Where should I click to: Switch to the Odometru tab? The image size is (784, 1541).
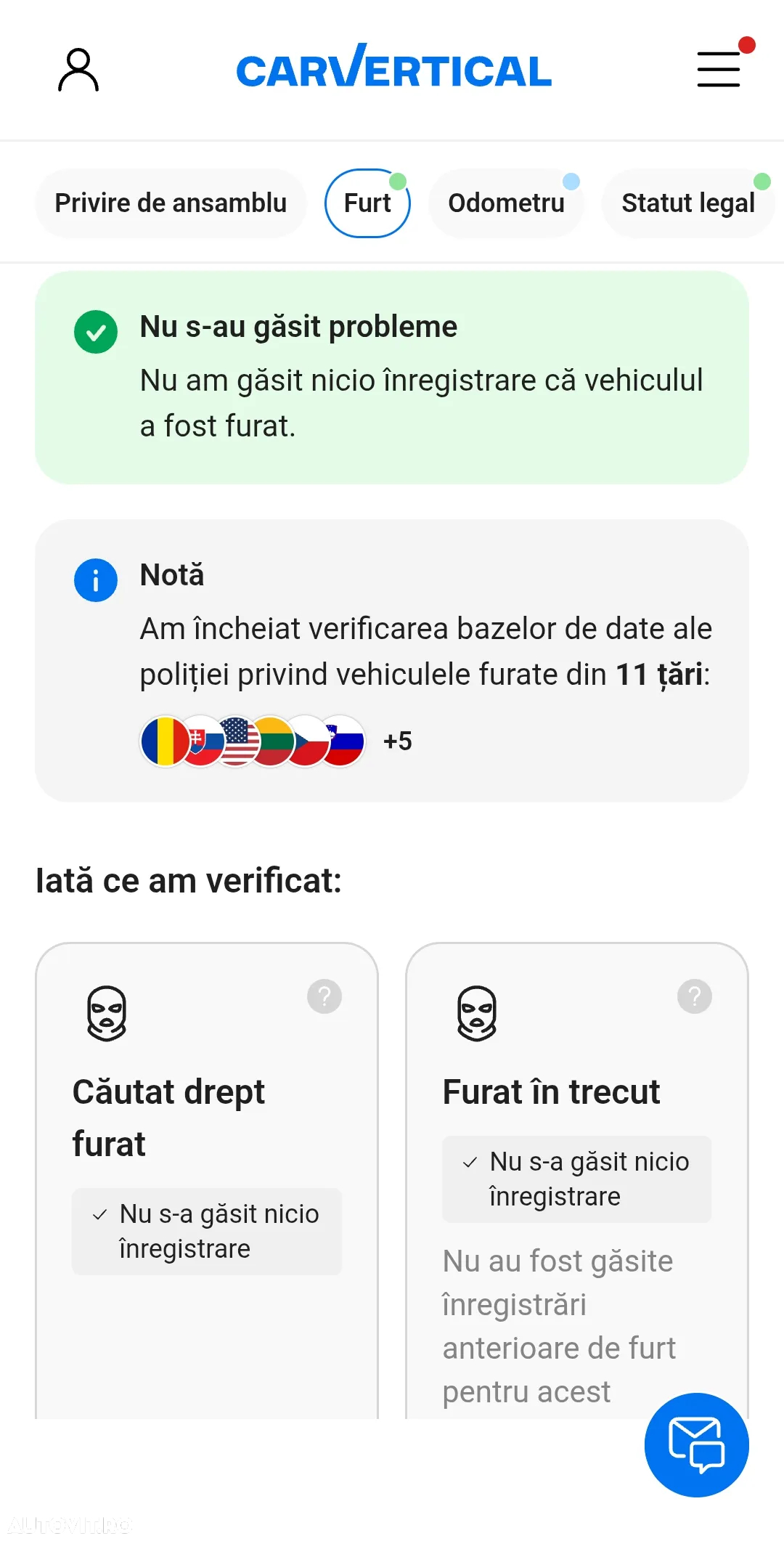506,203
